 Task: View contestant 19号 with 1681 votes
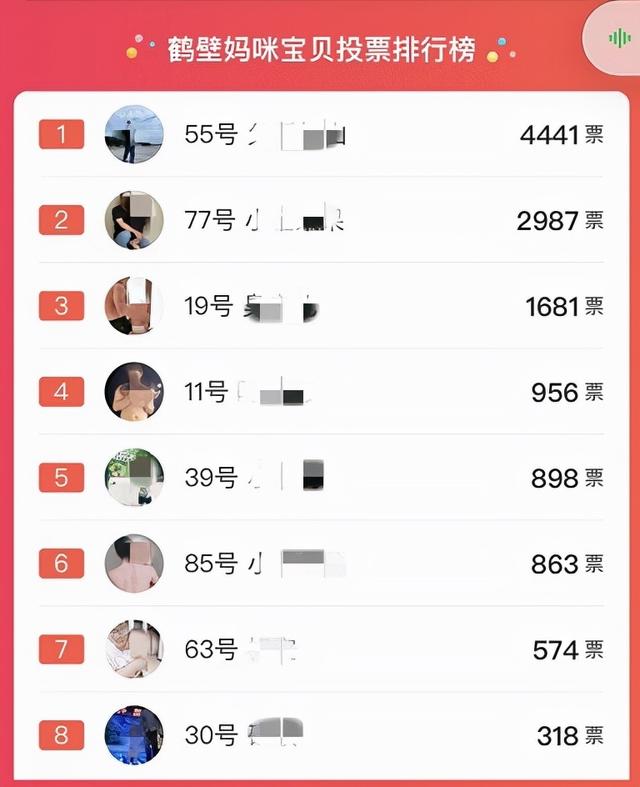coord(320,306)
